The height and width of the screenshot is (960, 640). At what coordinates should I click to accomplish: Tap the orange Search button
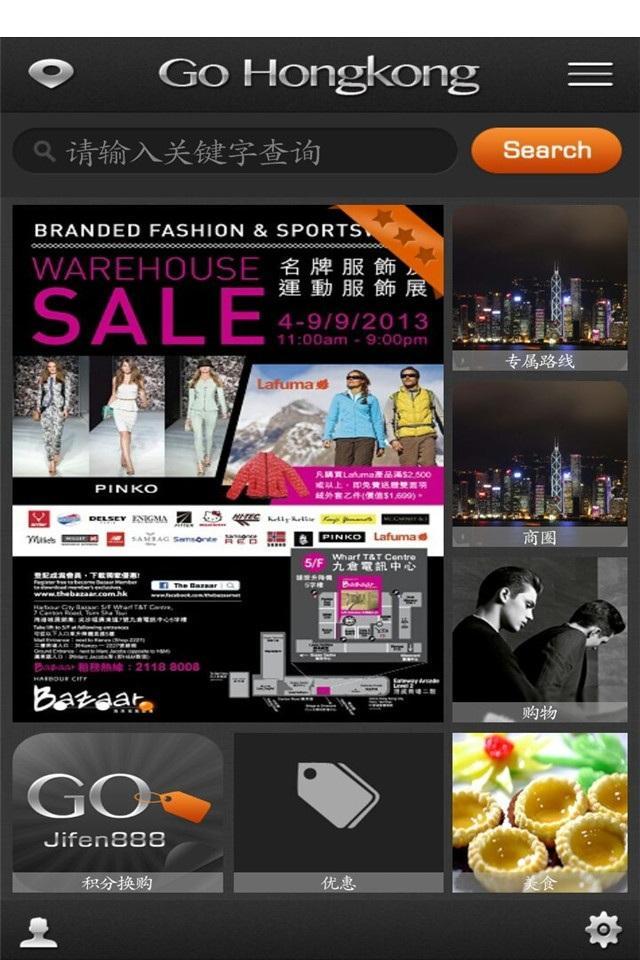point(546,151)
